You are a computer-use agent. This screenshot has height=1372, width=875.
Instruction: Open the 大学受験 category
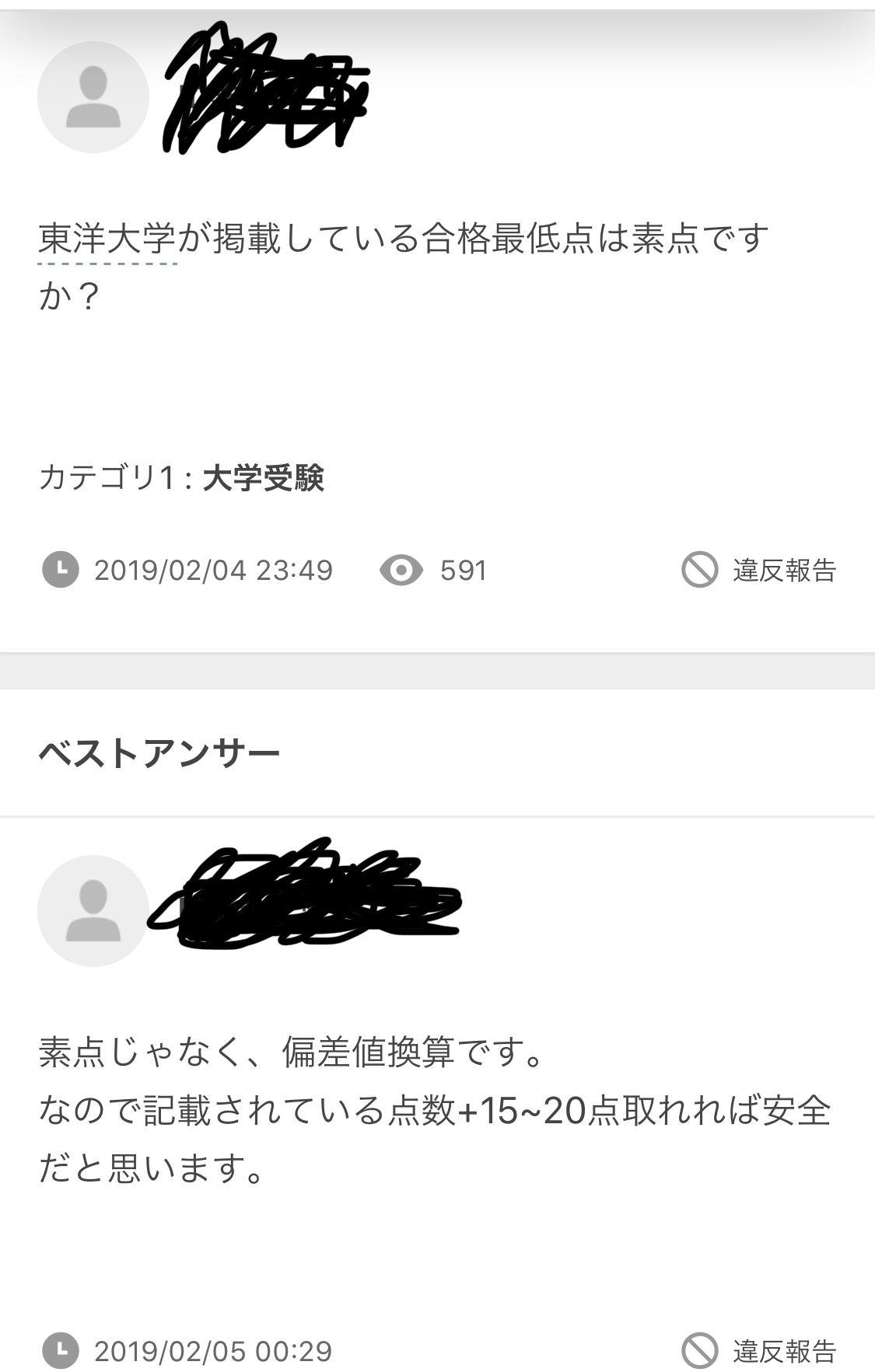tap(263, 478)
